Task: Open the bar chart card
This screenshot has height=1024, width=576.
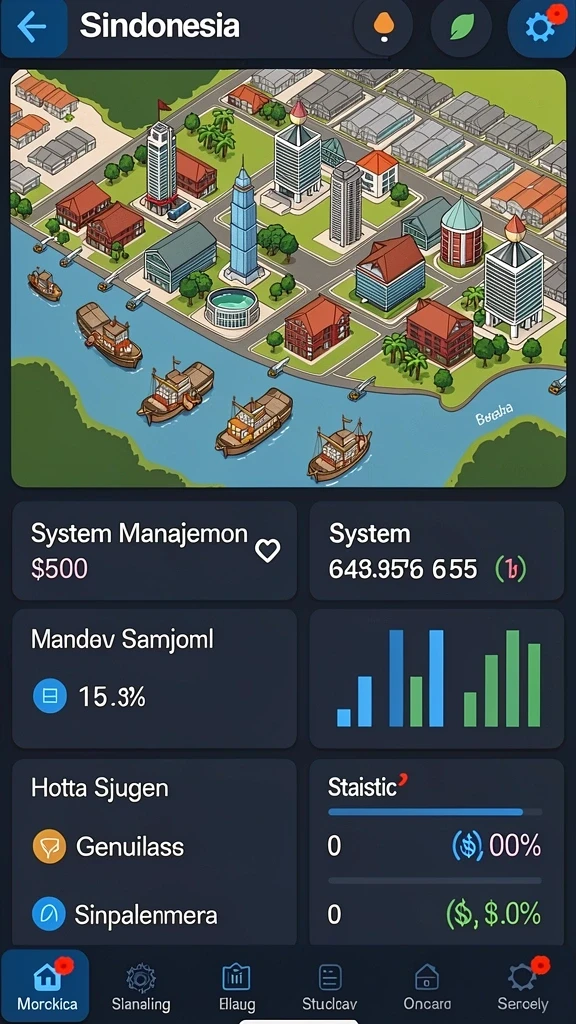Action: pyautogui.click(x=436, y=679)
